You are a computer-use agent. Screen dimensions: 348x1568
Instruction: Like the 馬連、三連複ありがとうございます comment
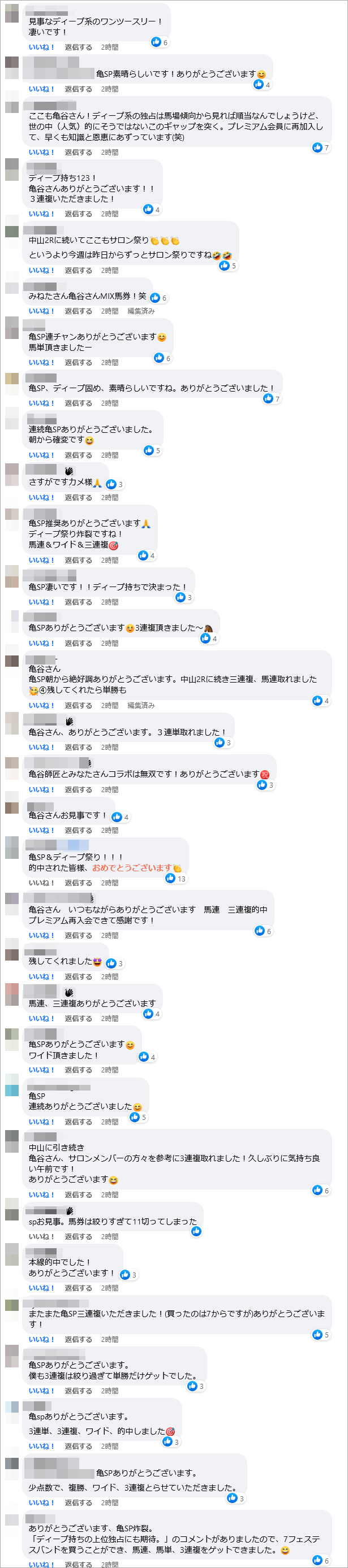(41, 1018)
